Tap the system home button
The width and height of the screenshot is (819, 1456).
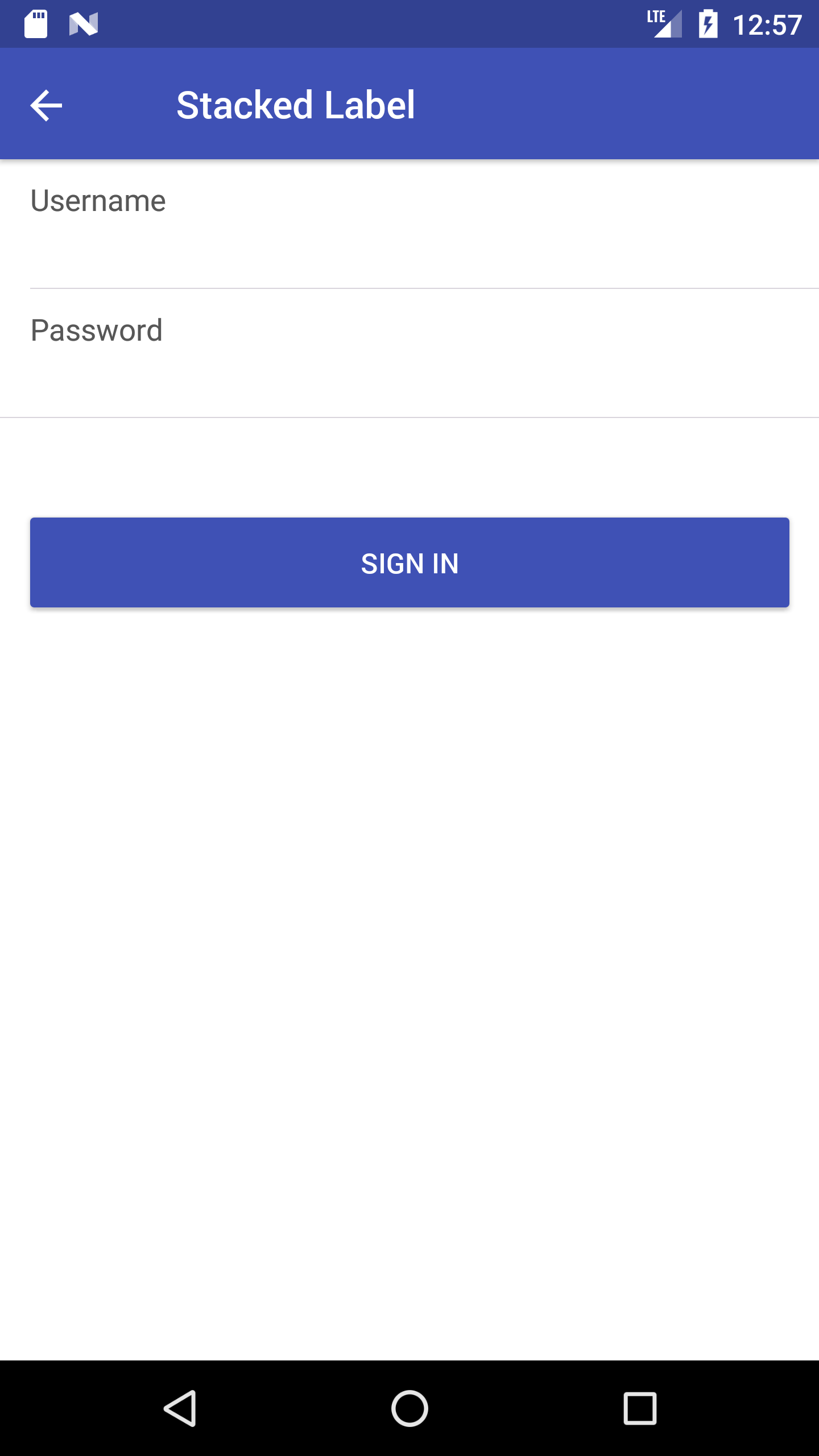pyautogui.click(x=409, y=1409)
